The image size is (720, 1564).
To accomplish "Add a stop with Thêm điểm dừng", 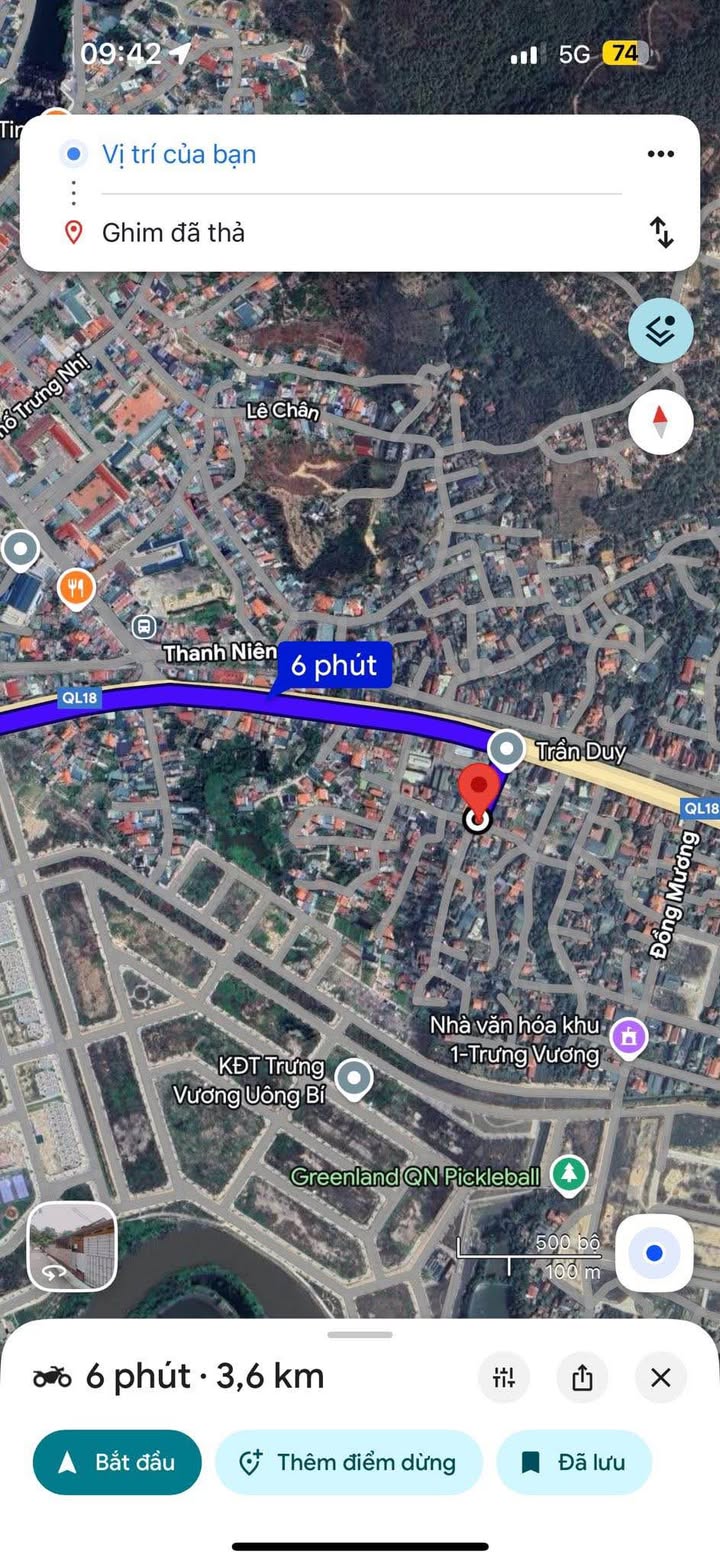I will [348, 1462].
